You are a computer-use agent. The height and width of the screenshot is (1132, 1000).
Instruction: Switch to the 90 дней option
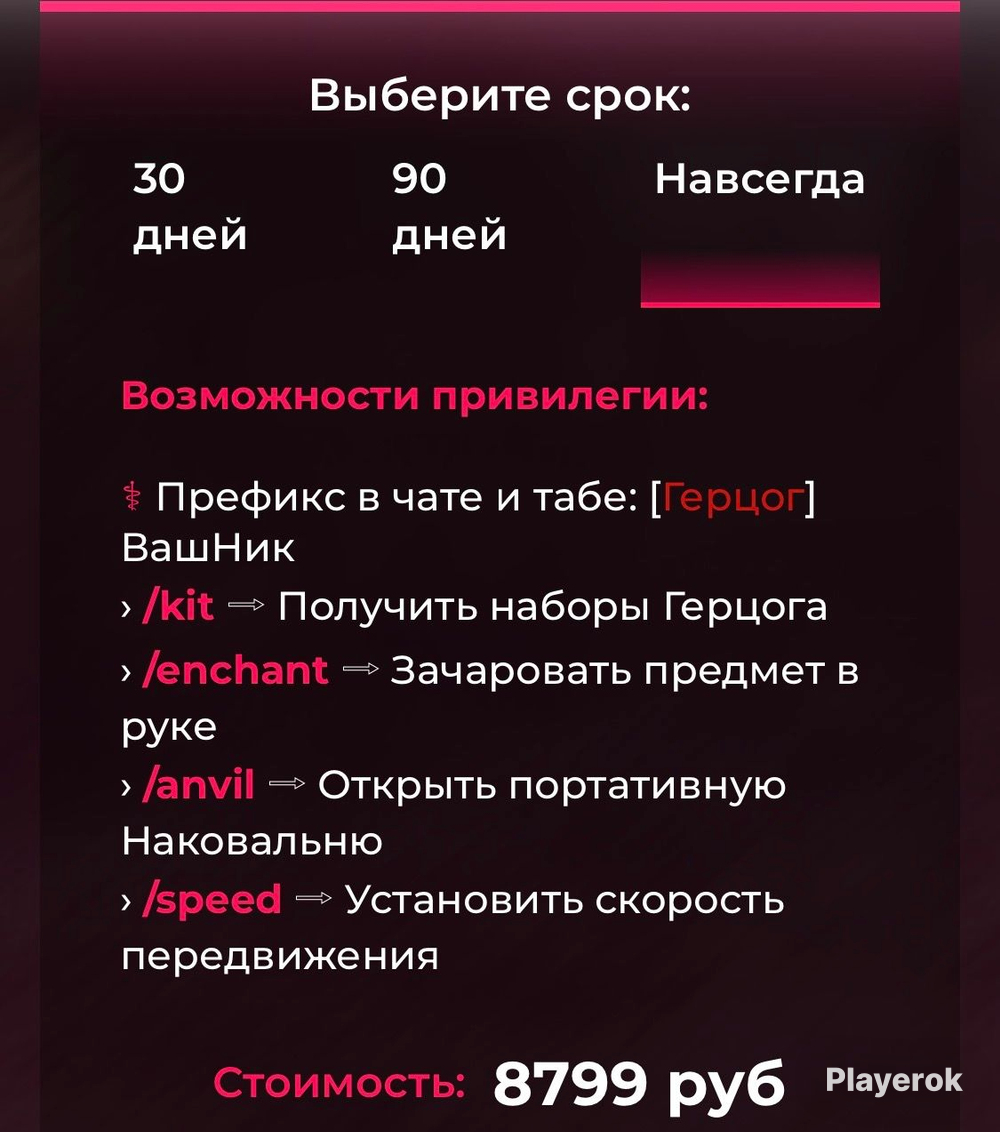click(x=448, y=208)
